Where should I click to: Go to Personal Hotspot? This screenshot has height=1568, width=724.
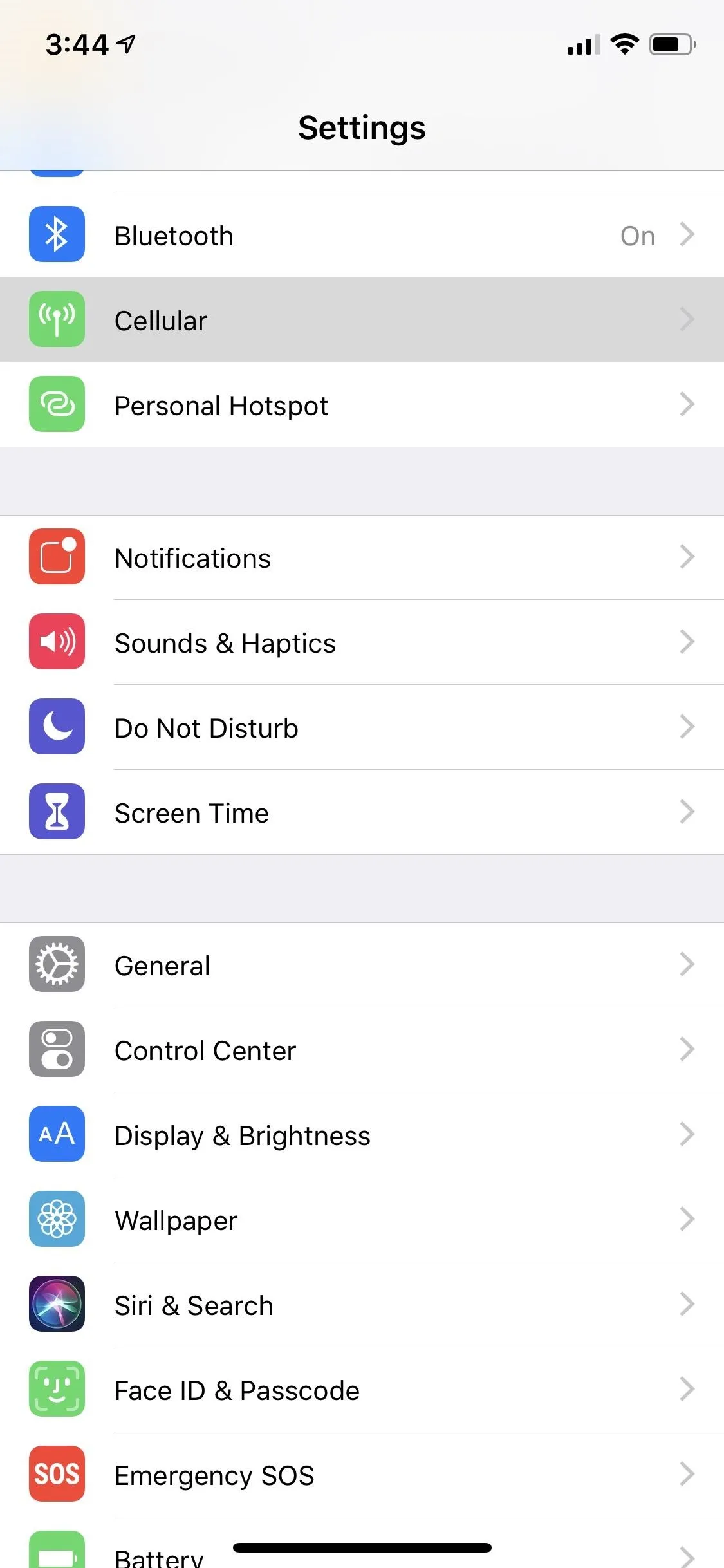362,405
